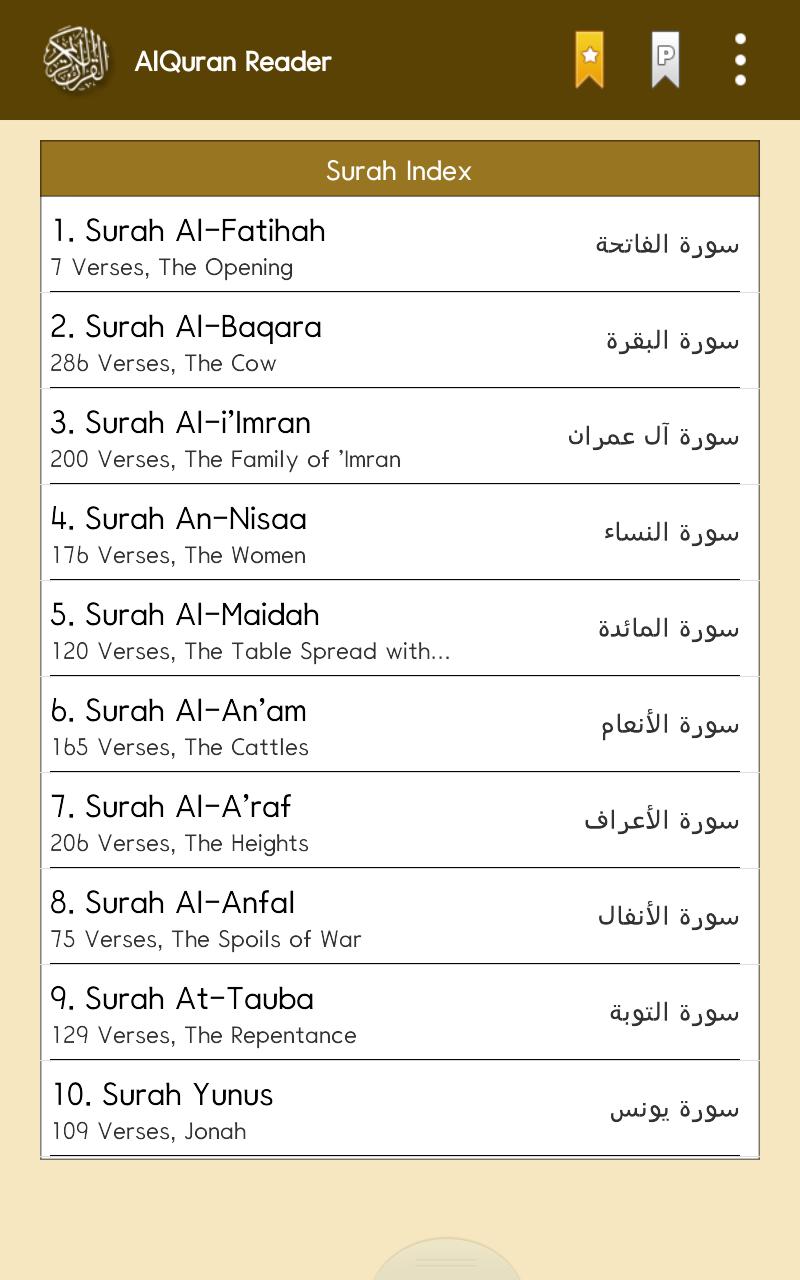Open Surah Al-Maidah
This screenshot has width=800, height=1280.
coord(398,629)
